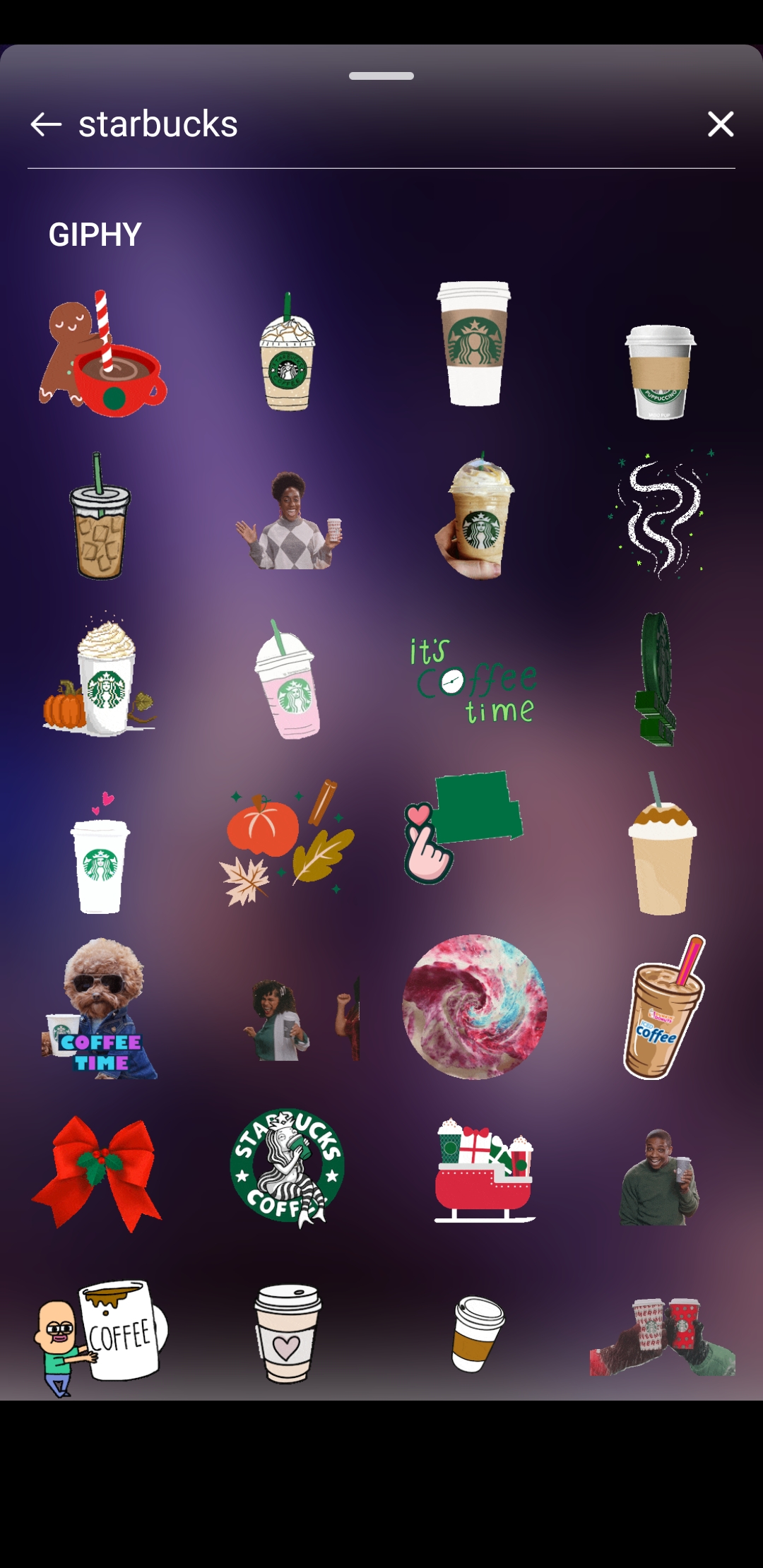Select the gingerbread man hot cocoa sticker
This screenshot has height=1568, width=763.
pyautogui.click(x=101, y=355)
